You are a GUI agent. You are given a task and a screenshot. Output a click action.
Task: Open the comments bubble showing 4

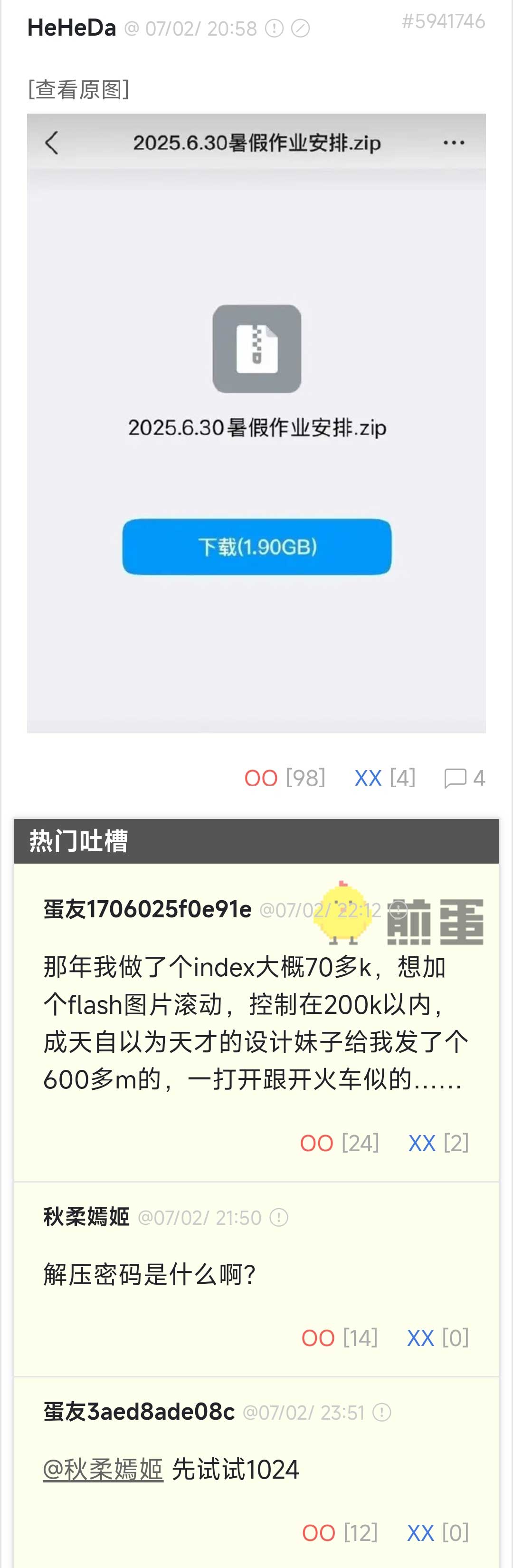464,778
